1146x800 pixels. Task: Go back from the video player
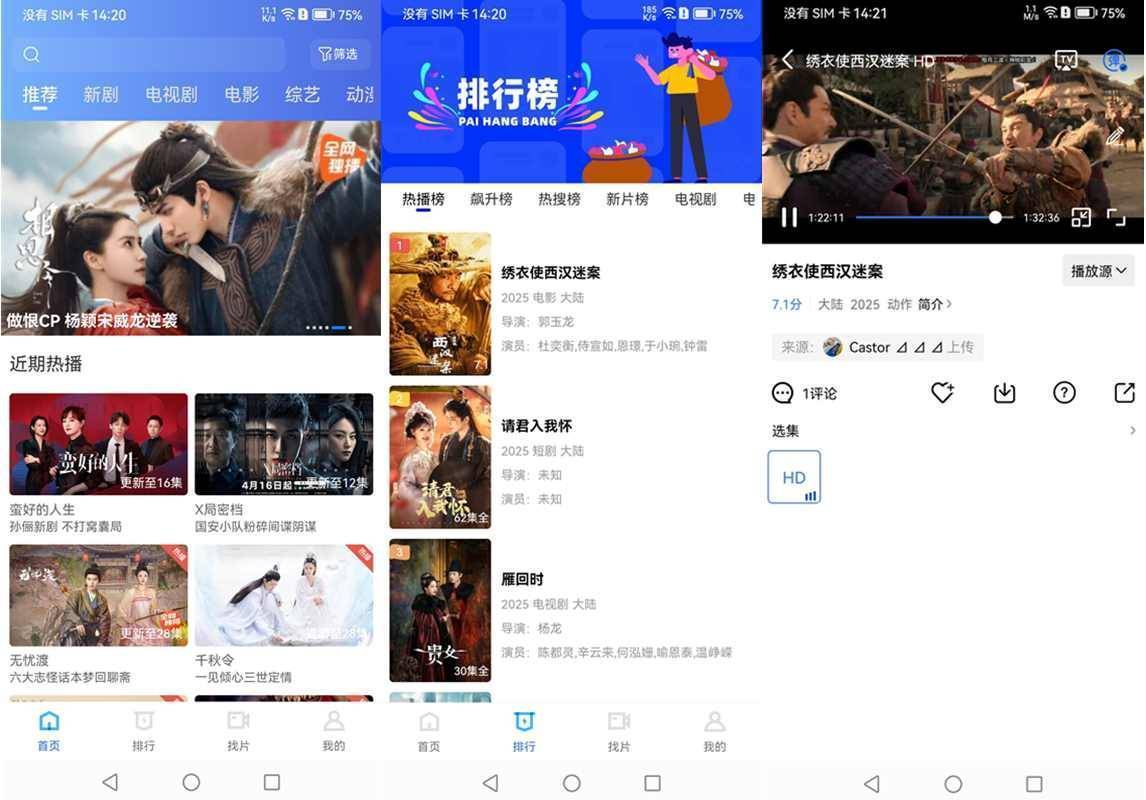pos(787,60)
